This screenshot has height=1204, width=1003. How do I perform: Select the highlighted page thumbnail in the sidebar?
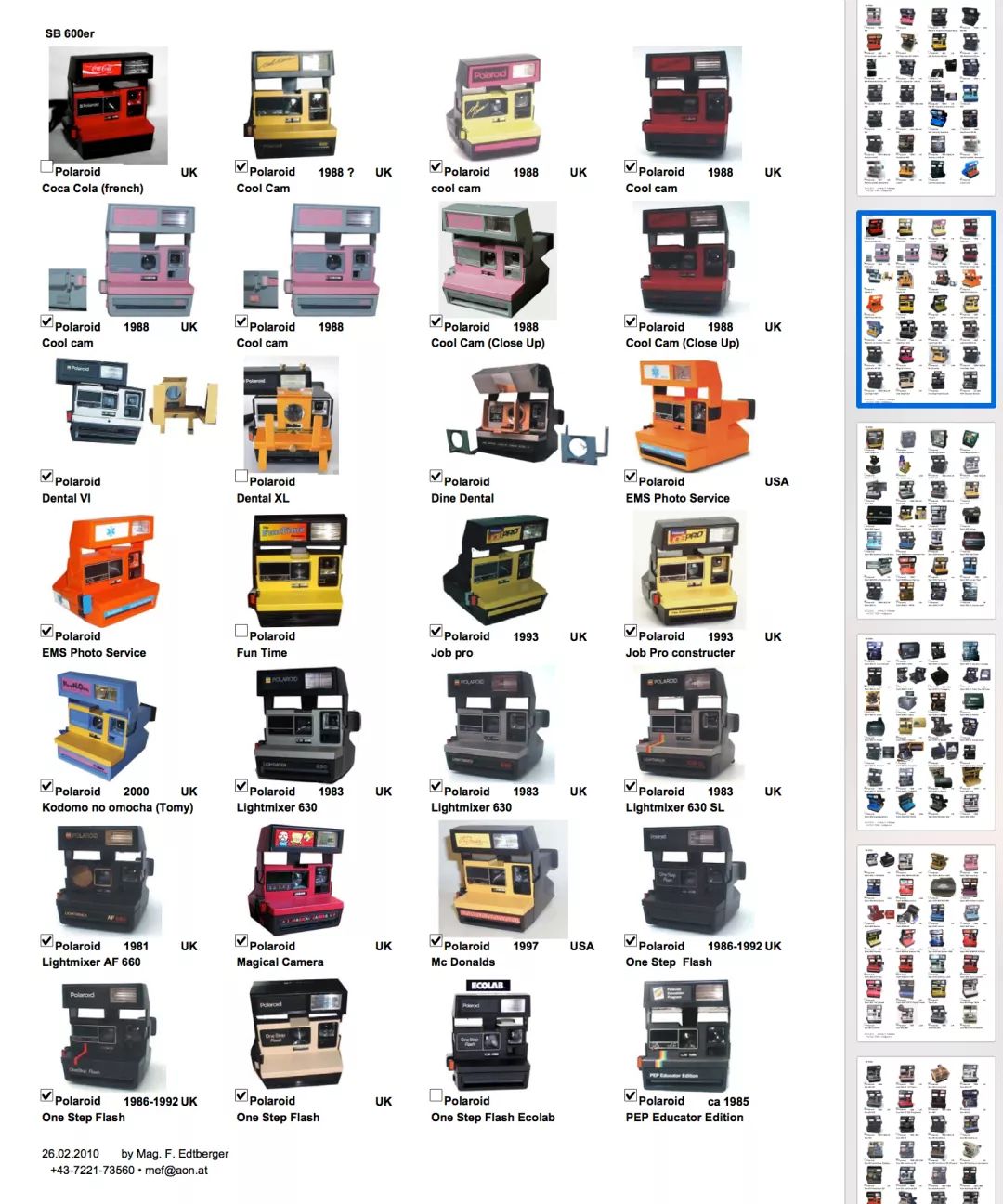pos(925,309)
